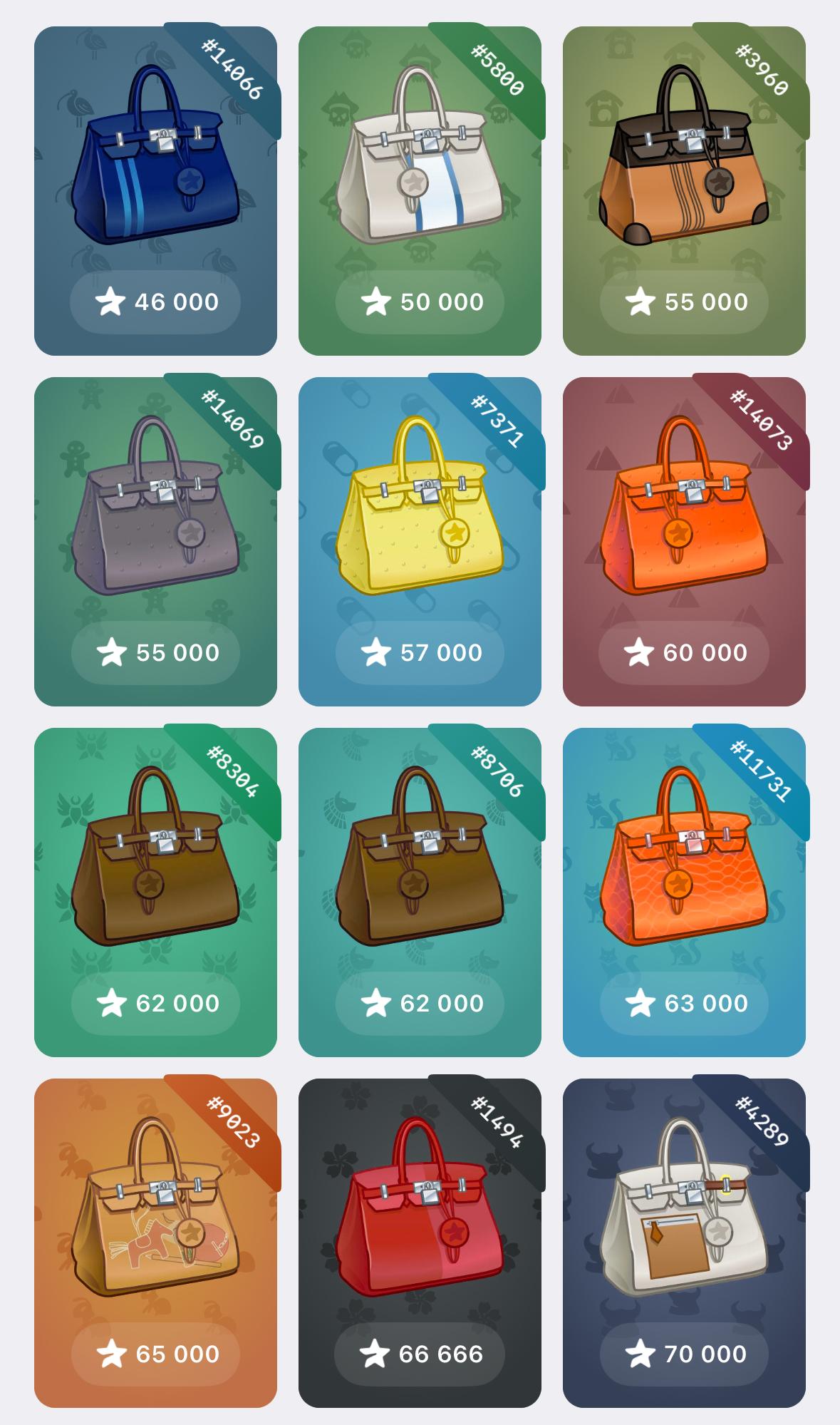
Task: View the brown bag card #8304
Action: [155, 873]
